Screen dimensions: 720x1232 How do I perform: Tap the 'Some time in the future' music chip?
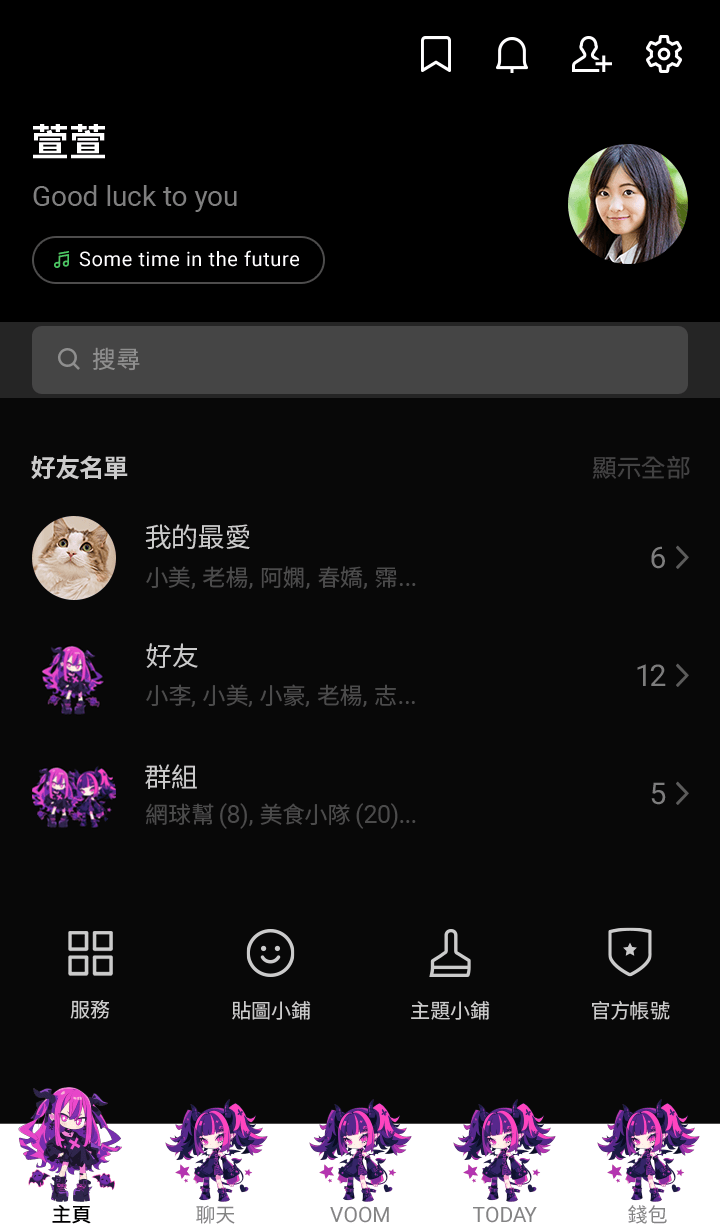point(178,260)
